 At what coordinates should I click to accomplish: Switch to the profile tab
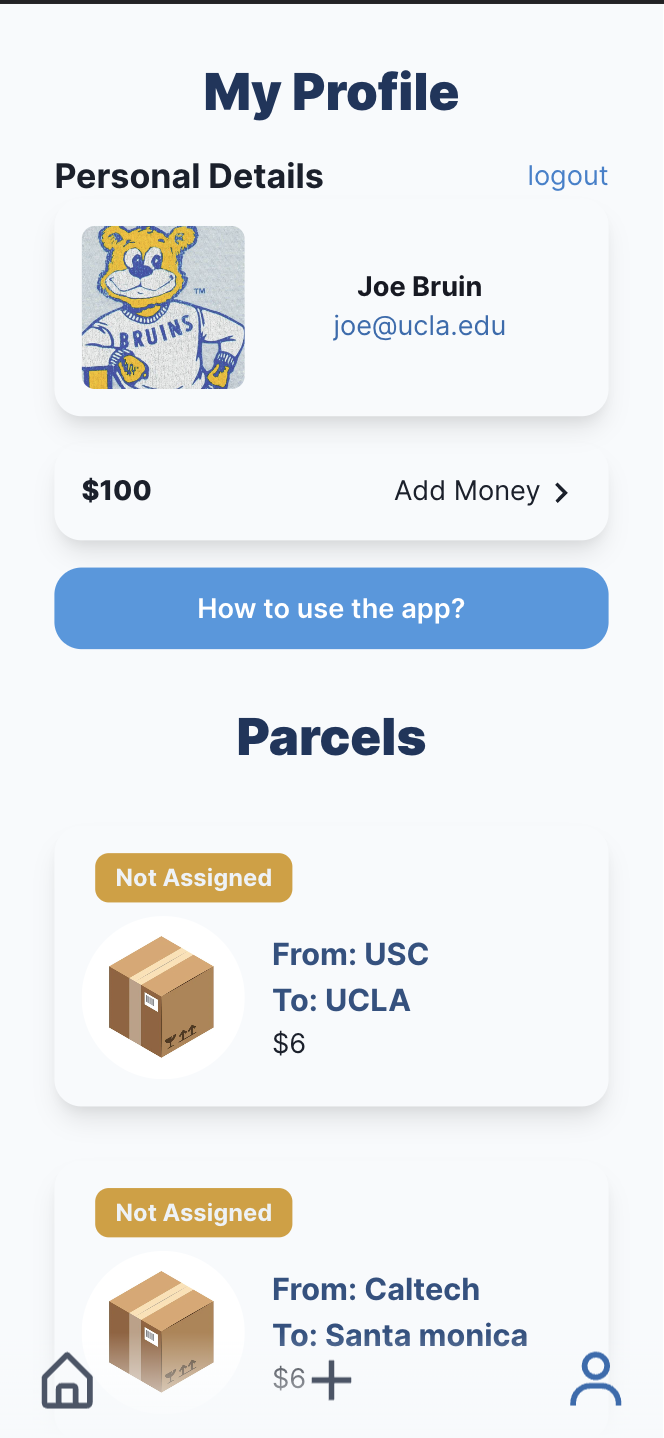pos(596,1381)
